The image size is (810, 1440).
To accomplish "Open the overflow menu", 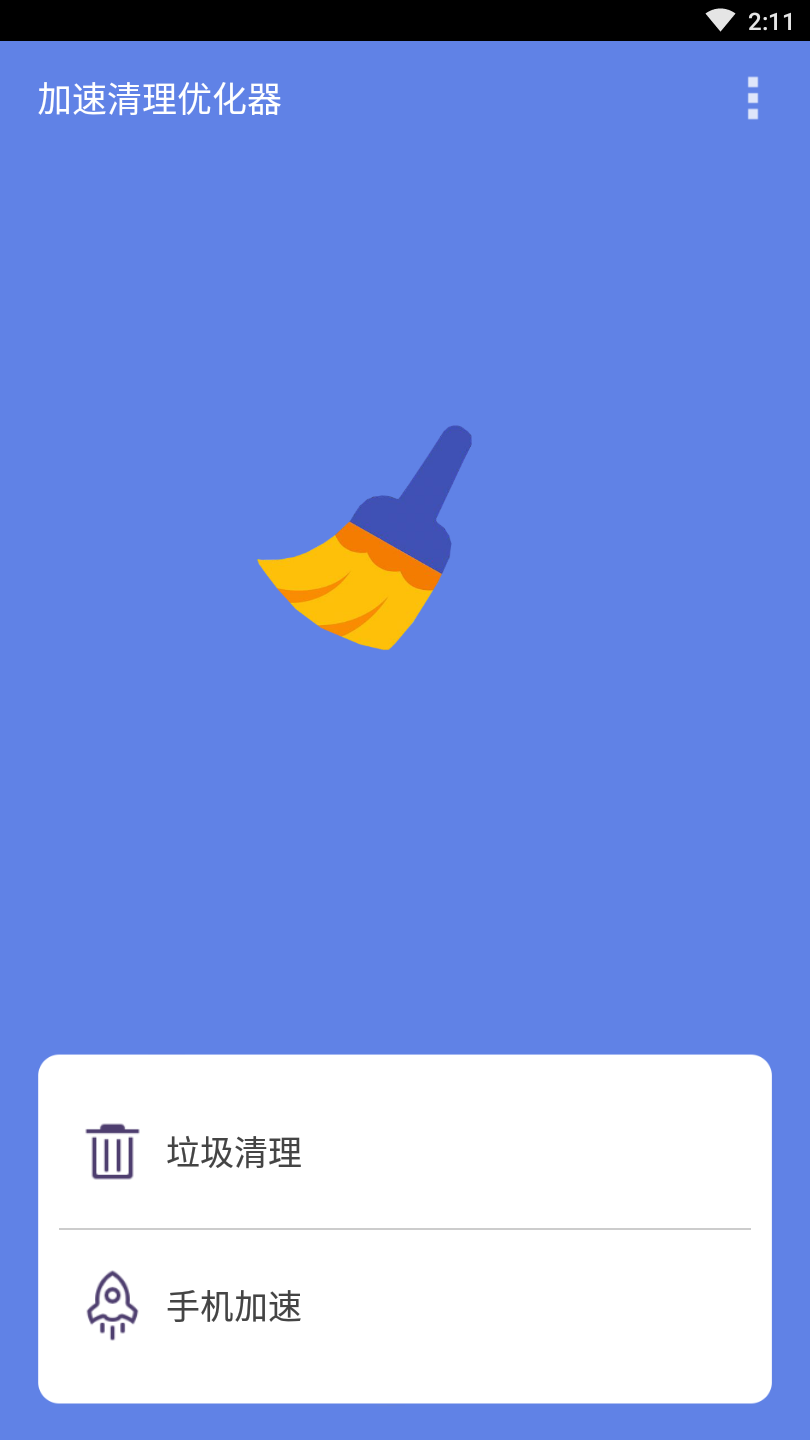I will click(752, 99).
